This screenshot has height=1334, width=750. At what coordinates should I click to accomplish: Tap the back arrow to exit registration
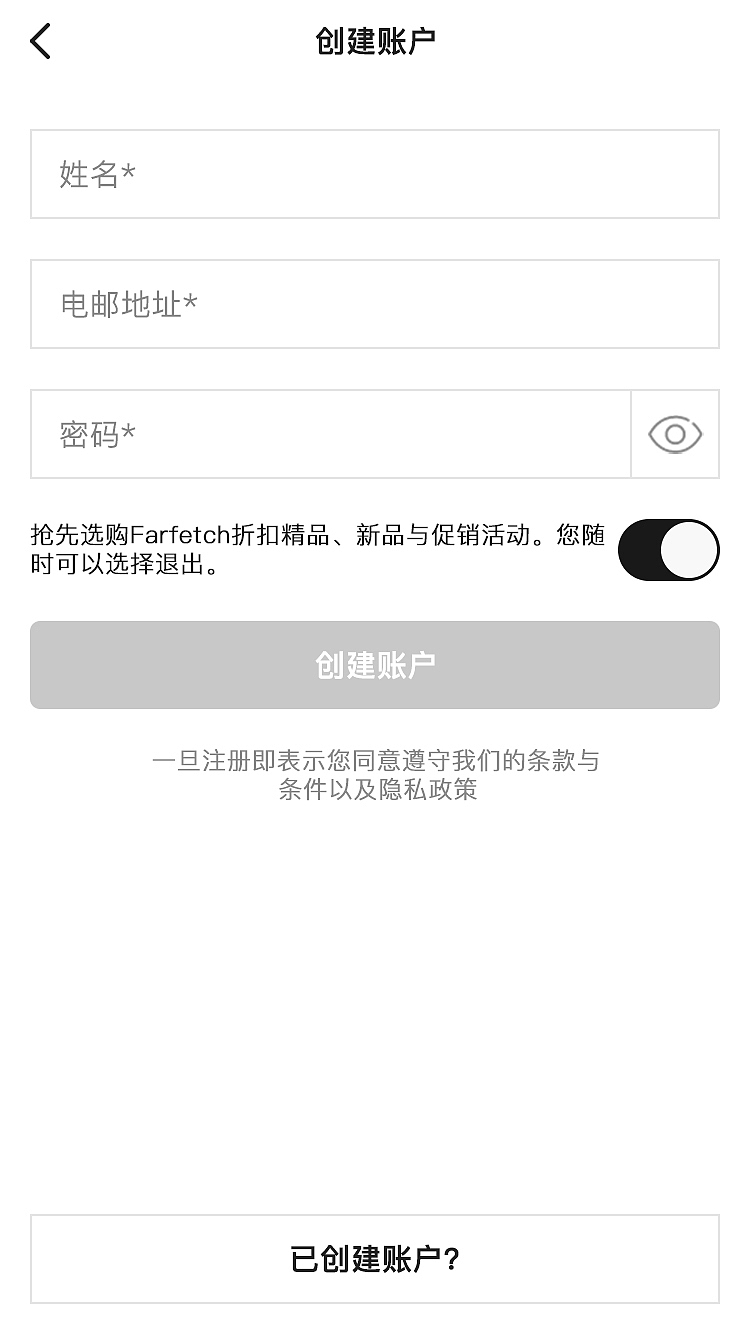(40, 40)
